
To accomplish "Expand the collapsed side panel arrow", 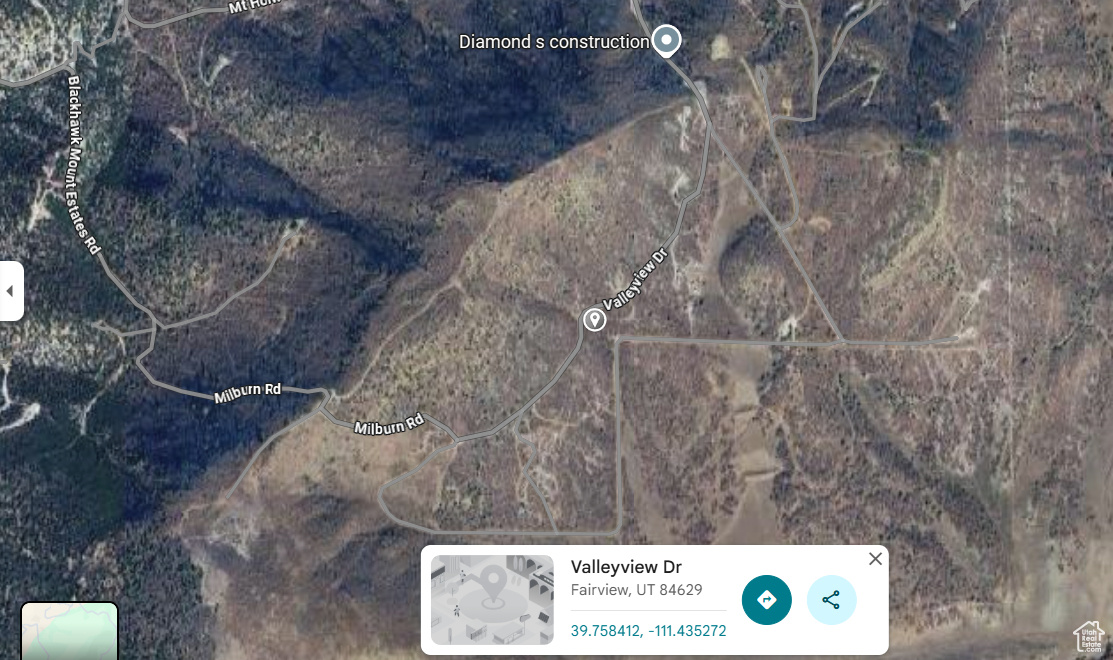I will pos(10,291).
